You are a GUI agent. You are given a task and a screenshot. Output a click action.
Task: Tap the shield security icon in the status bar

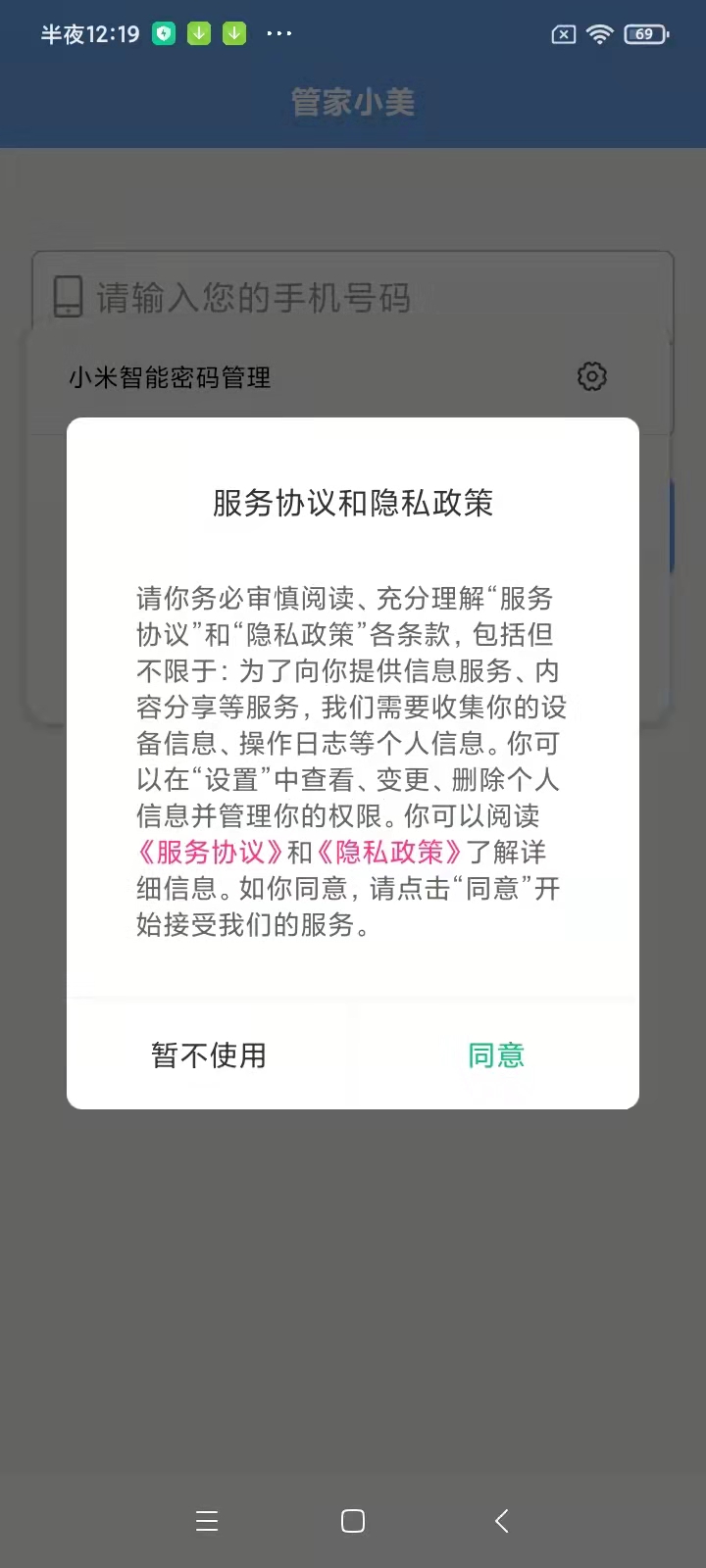tap(163, 32)
